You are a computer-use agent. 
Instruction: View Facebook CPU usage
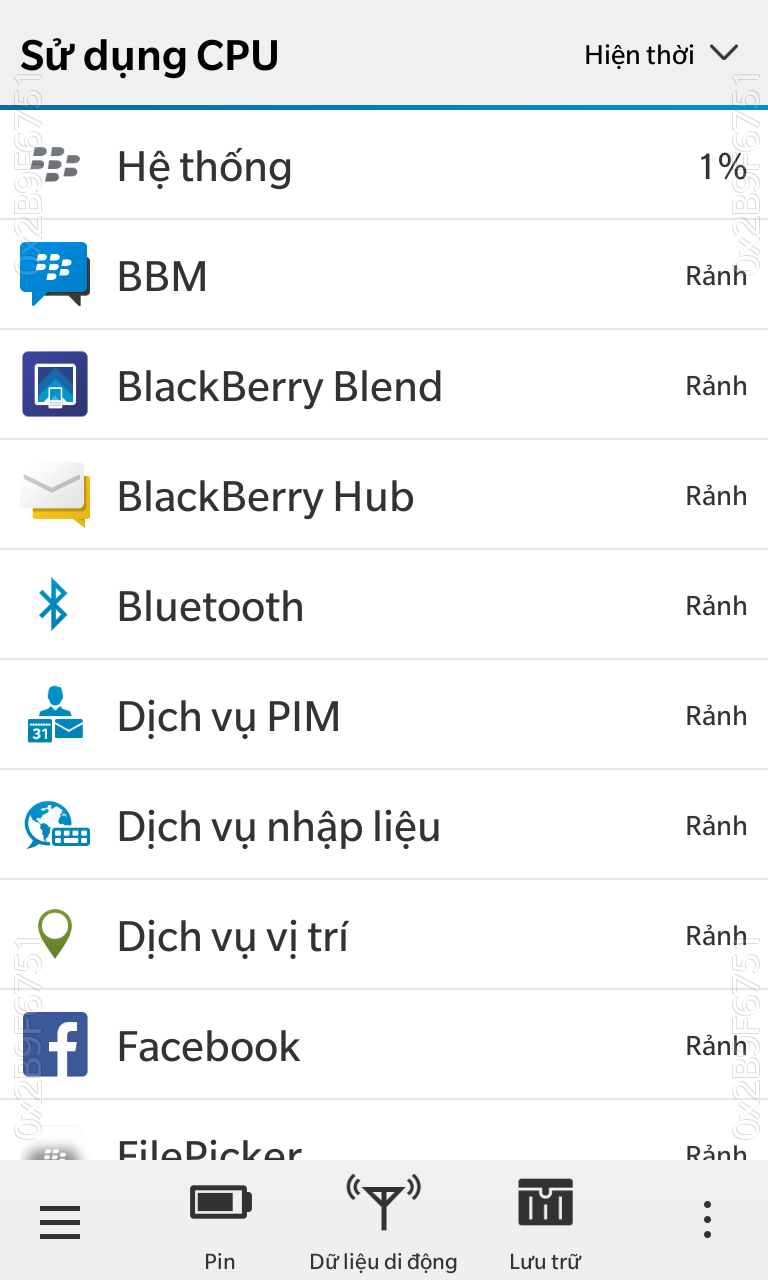click(x=384, y=1046)
